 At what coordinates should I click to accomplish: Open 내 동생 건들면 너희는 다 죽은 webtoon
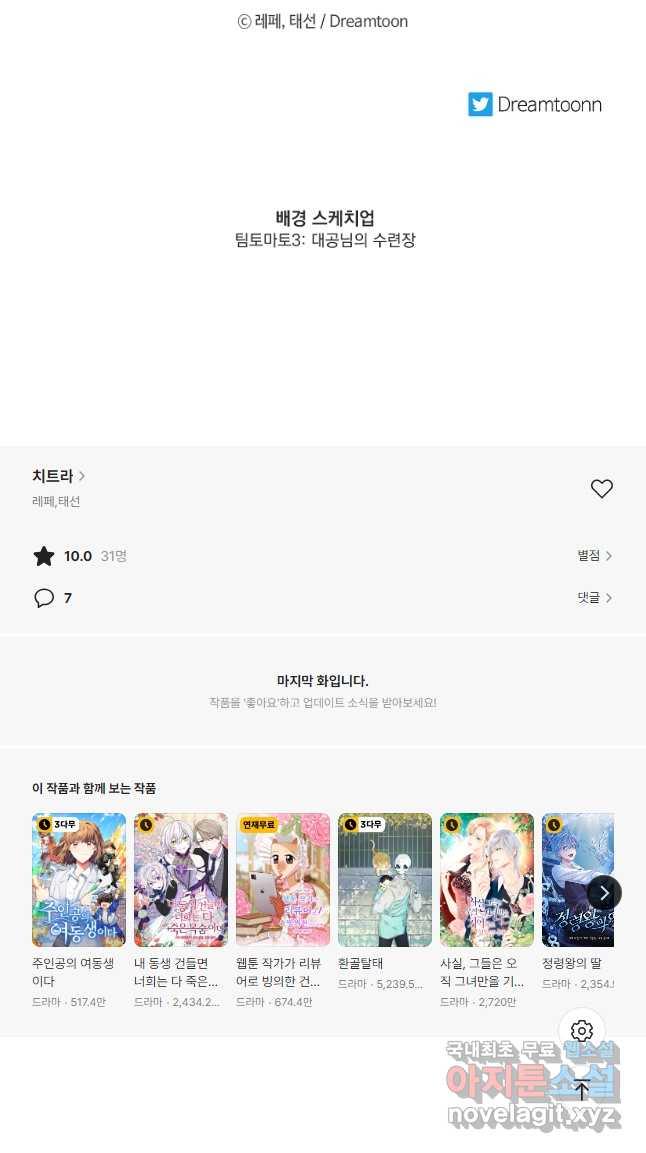(181, 880)
